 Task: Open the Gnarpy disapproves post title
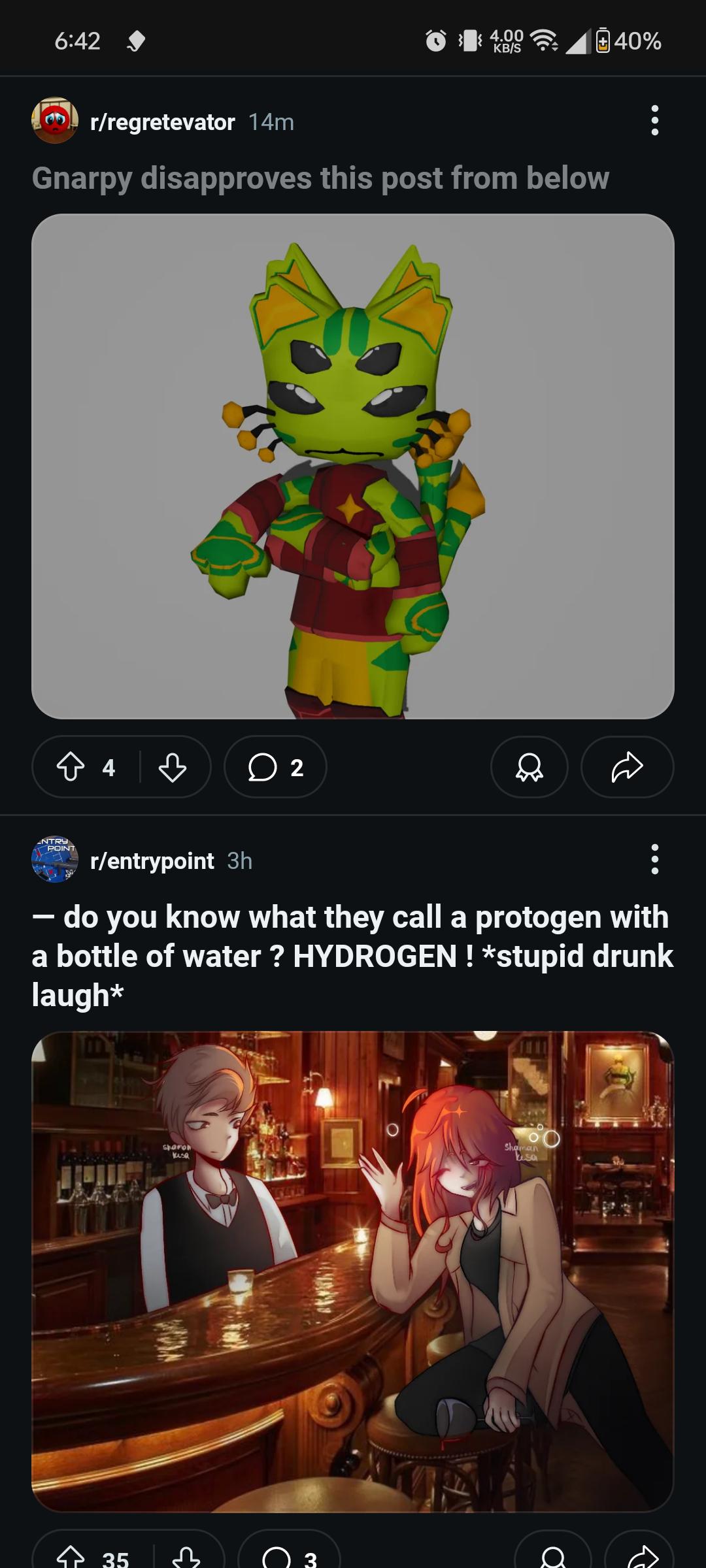(x=320, y=178)
